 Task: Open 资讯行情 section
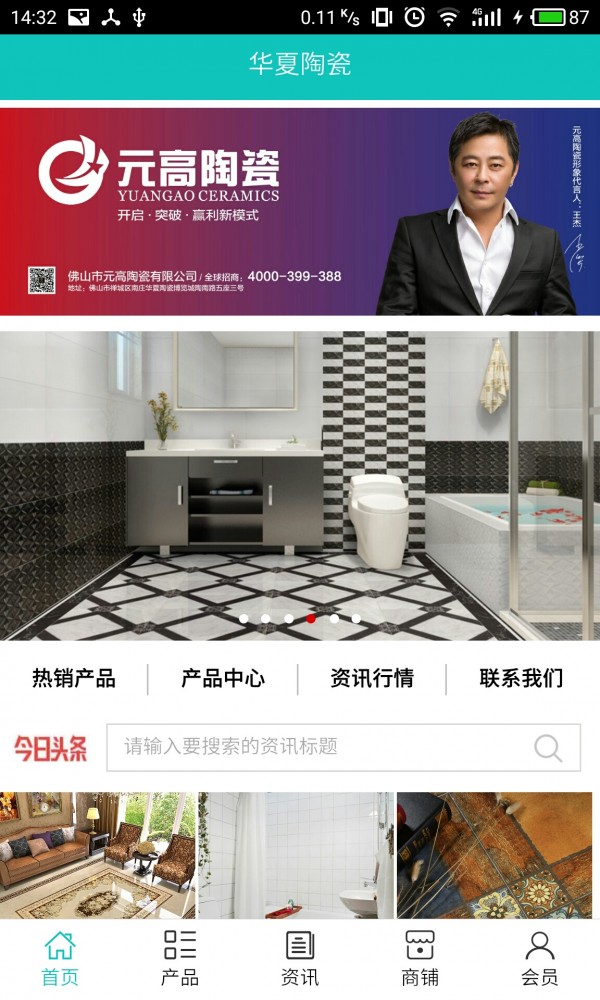tap(372, 679)
